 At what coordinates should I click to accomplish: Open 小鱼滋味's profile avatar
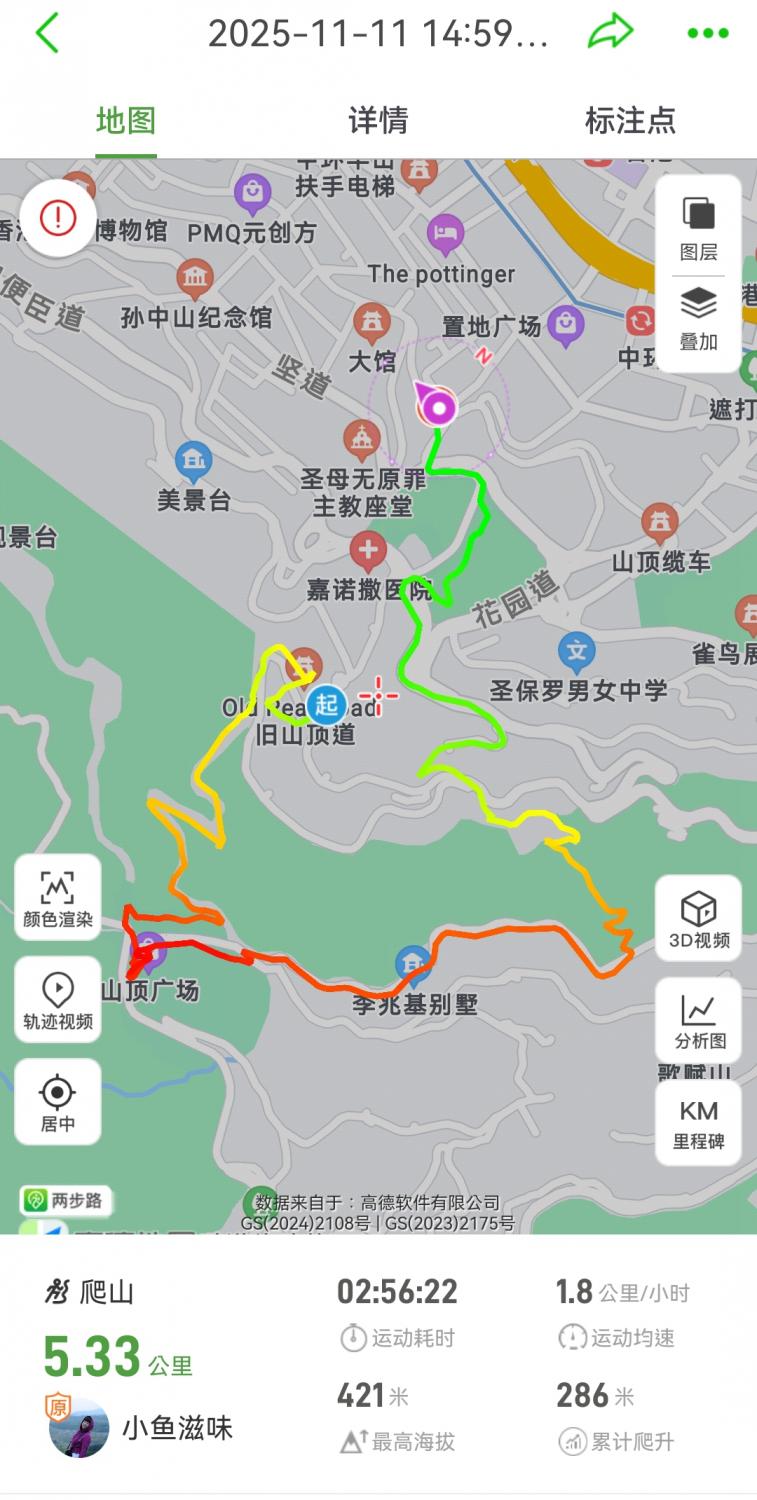coord(79,1428)
